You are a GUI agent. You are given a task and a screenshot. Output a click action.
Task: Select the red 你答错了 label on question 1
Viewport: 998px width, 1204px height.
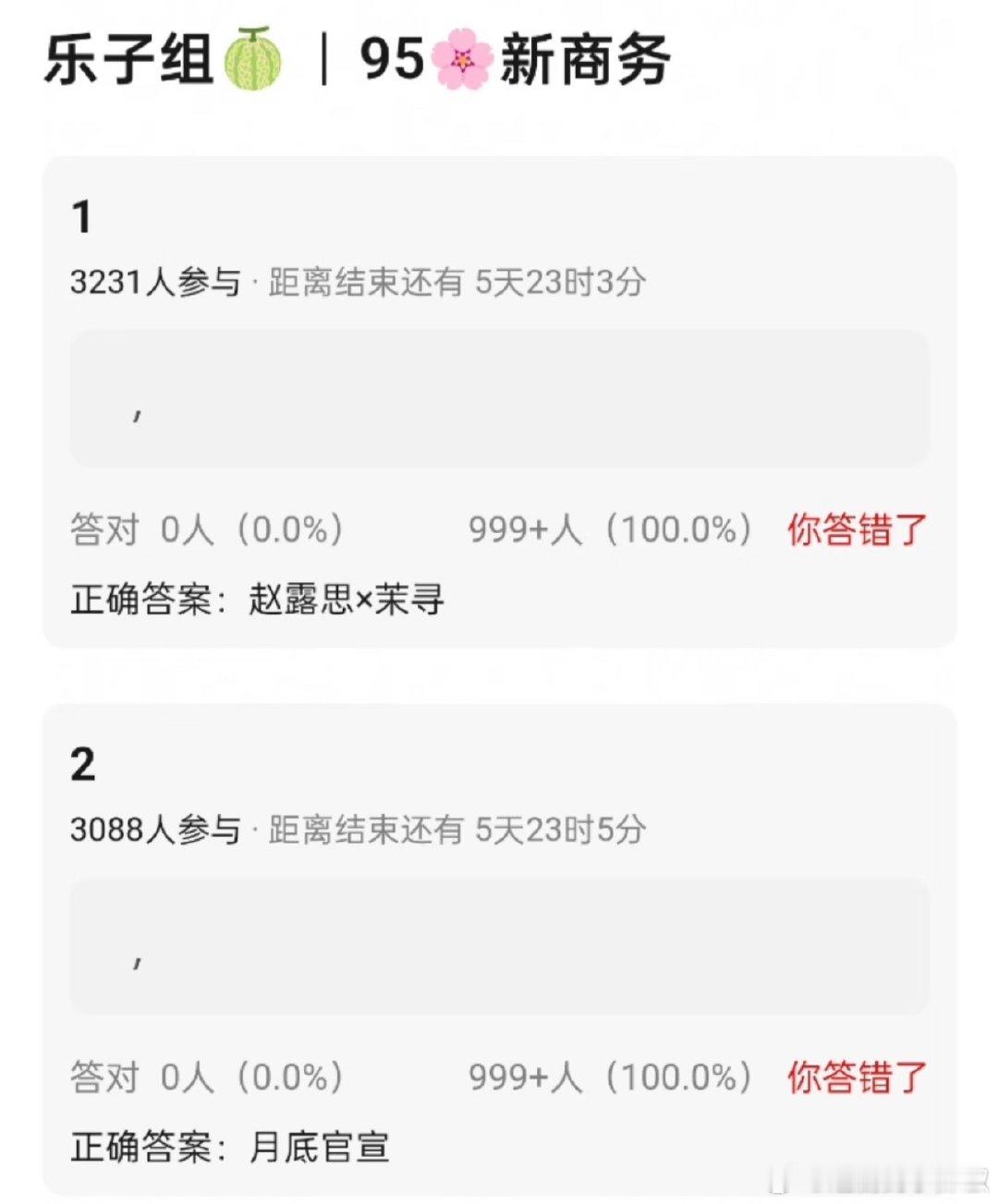[x=858, y=529]
